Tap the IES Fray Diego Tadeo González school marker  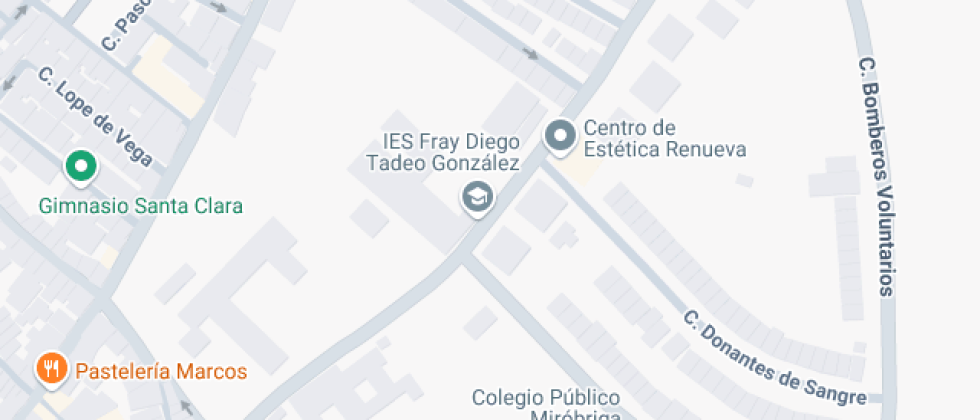pyautogui.click(x=478, y=197)
